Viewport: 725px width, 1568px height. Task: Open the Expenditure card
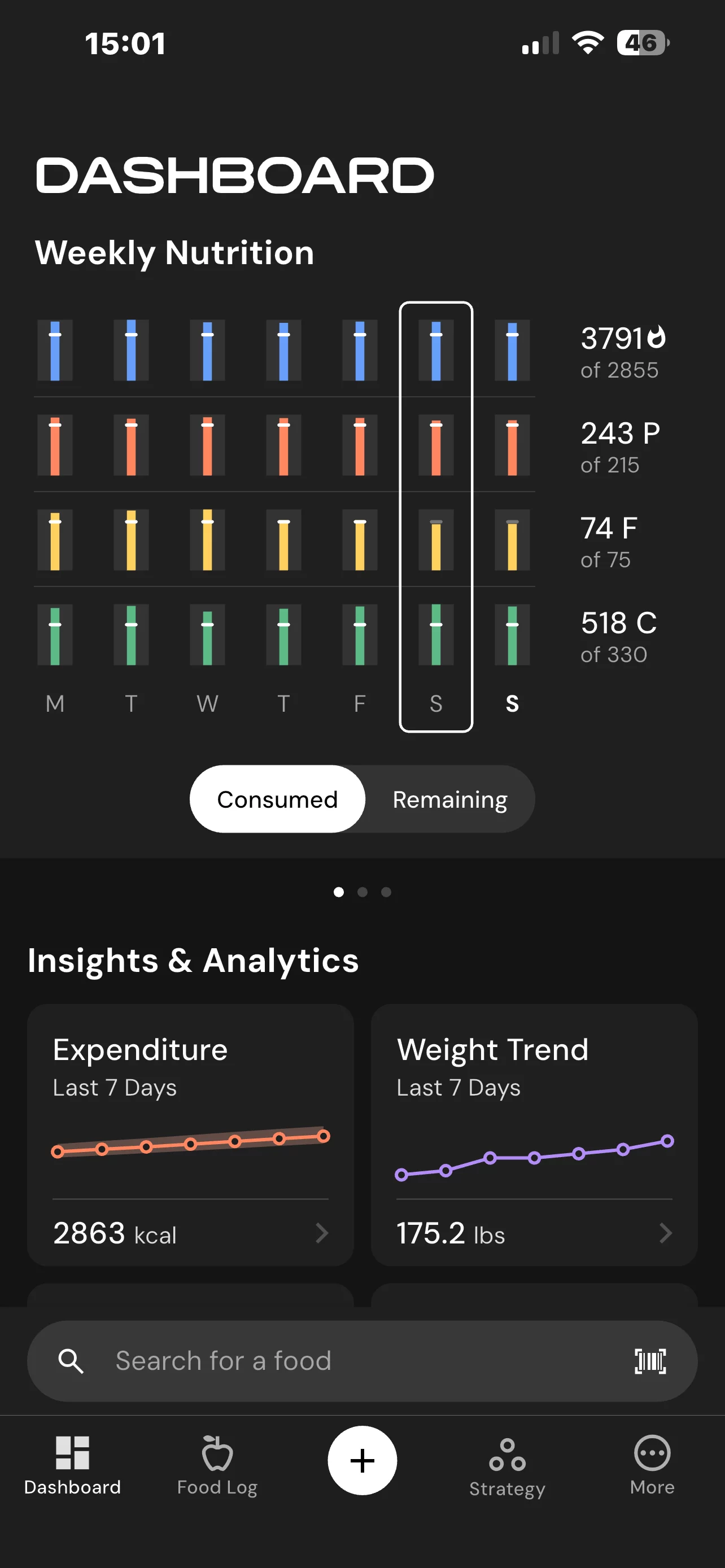point(190,1135)
